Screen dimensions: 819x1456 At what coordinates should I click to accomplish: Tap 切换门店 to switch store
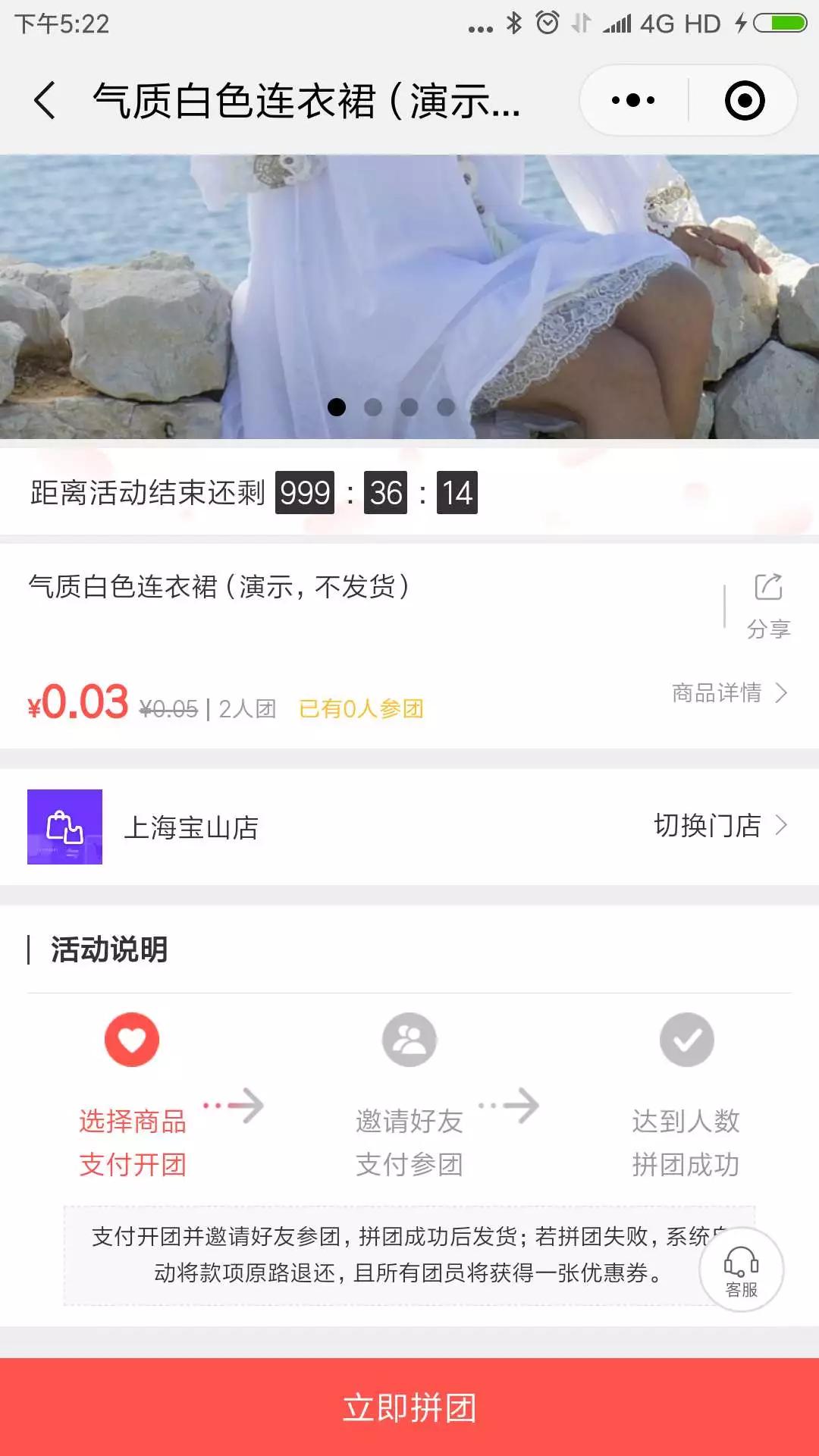[x=720, y=825]
